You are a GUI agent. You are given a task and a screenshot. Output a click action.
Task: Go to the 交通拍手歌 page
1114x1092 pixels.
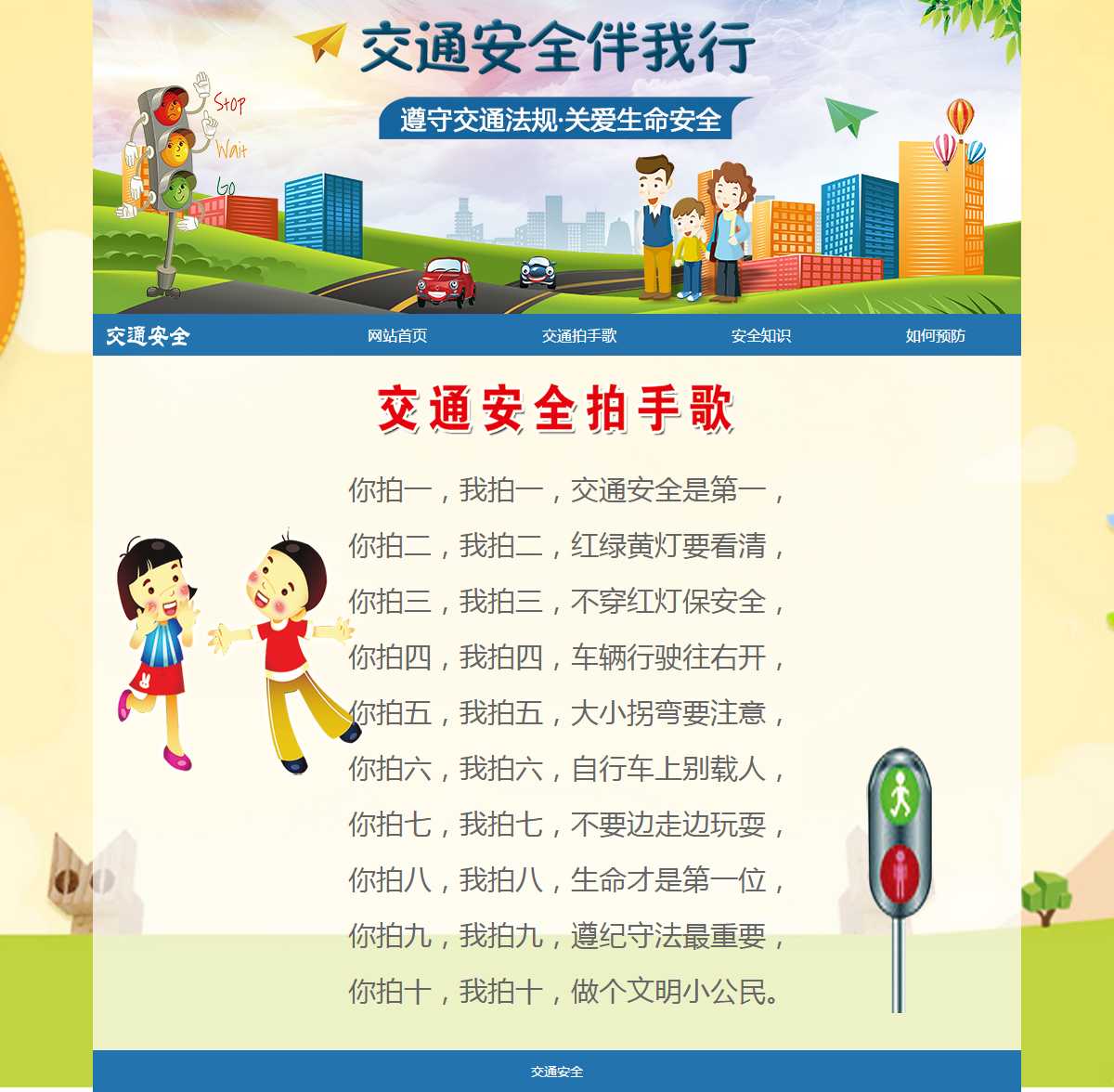pos(579,336)
